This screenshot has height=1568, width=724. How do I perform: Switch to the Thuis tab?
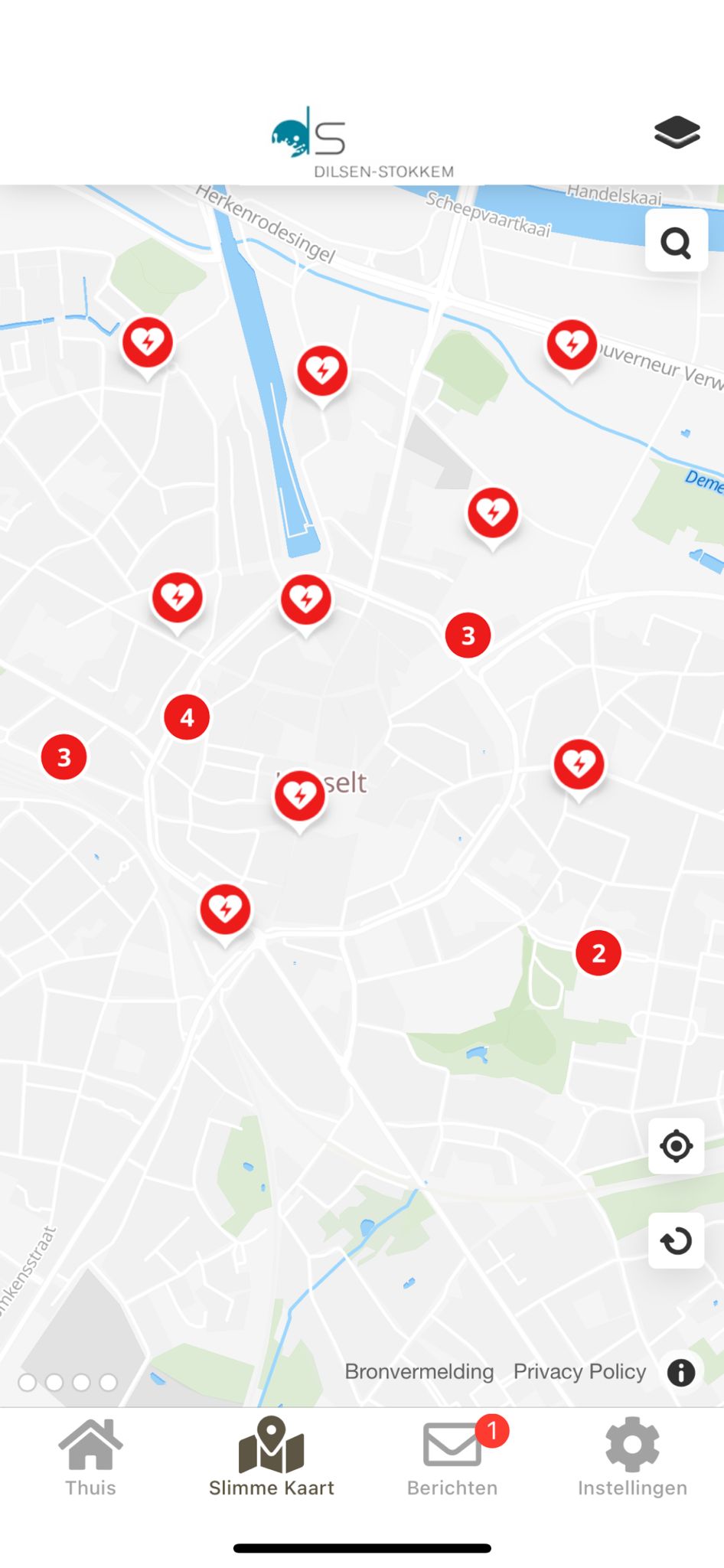tap(90, 1458)
